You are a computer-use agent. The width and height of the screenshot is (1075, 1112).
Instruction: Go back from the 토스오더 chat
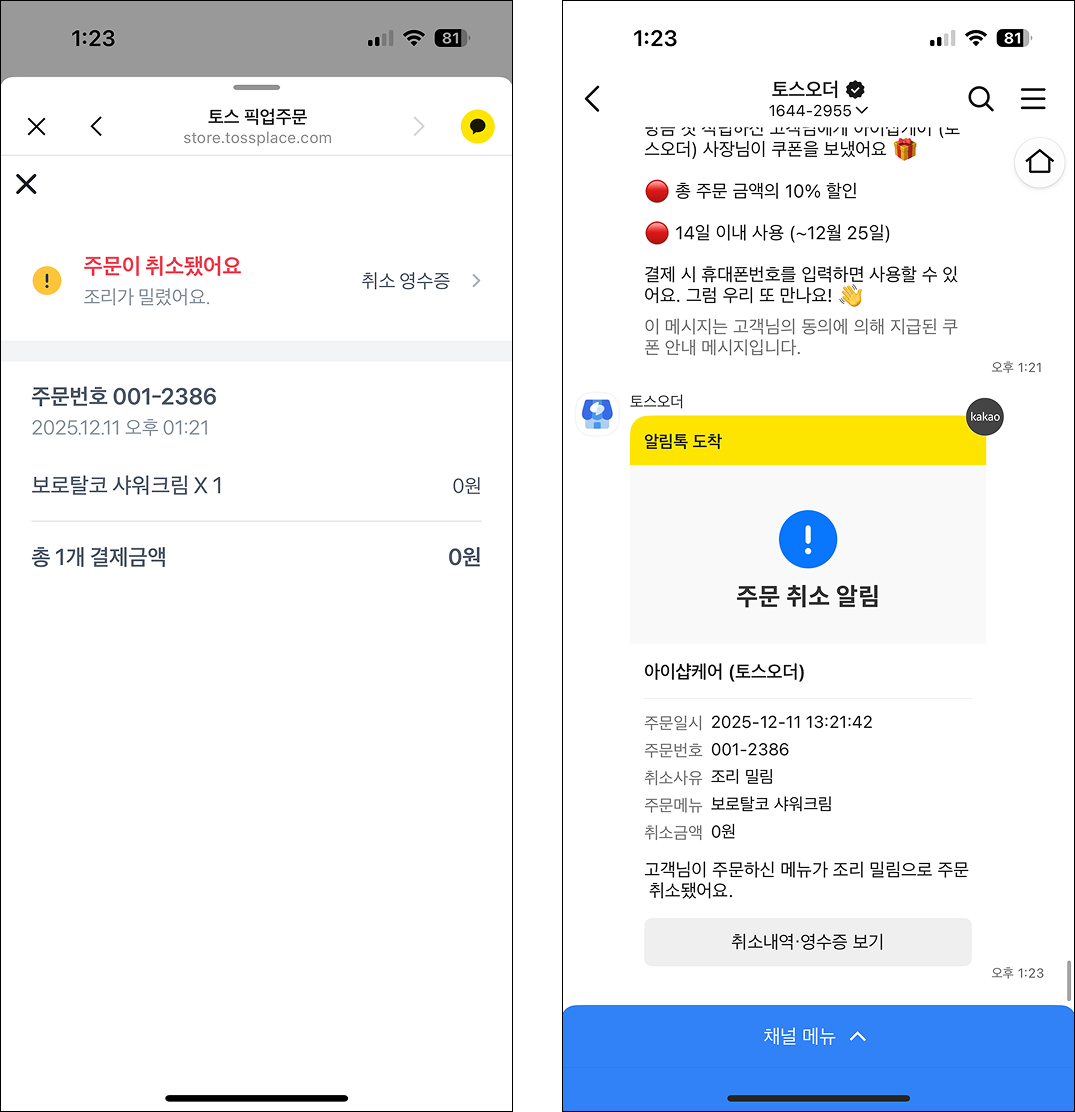pos(593,98)
